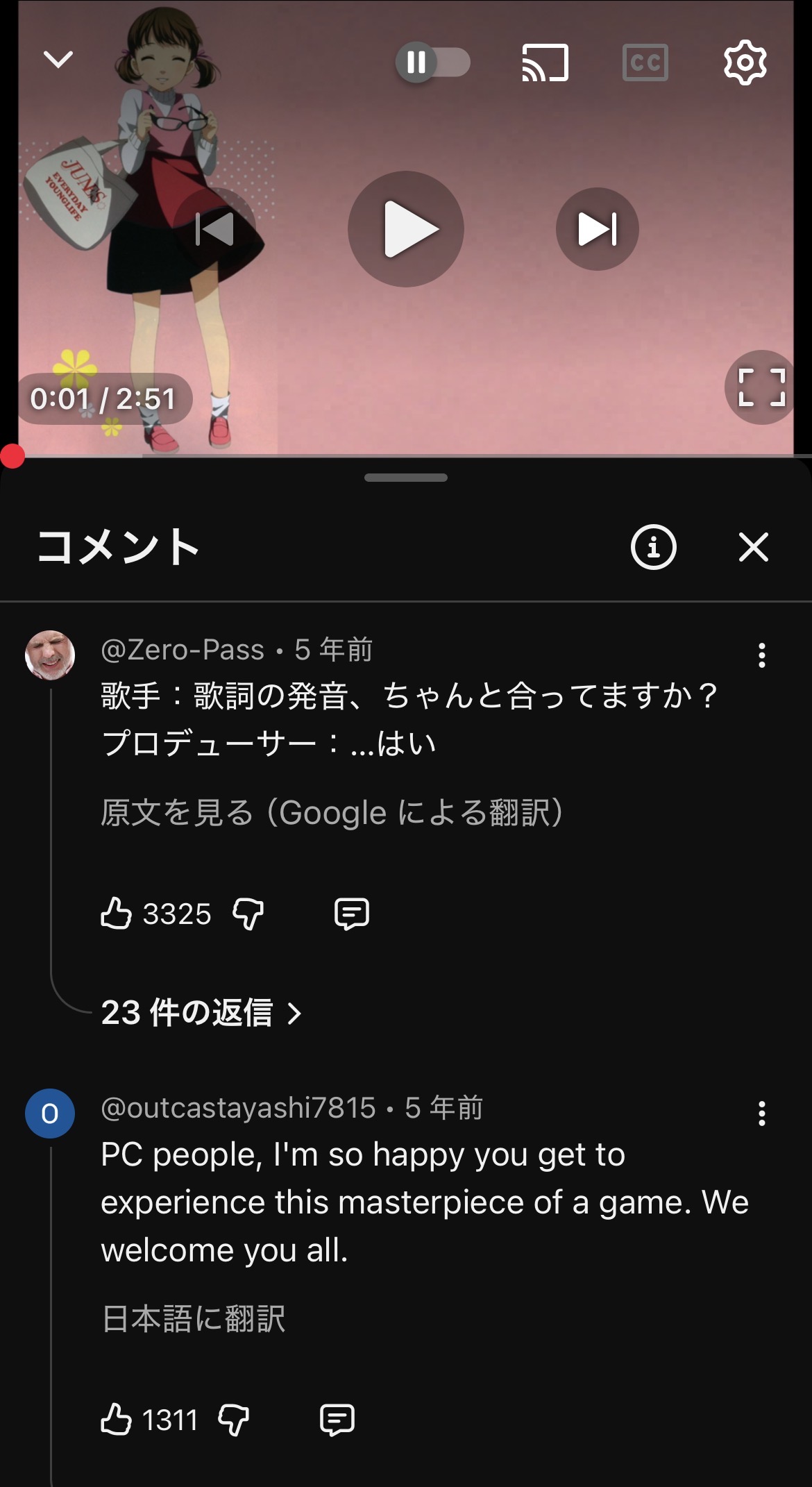Screen dimensions: 812x1487
Task: Like the @Zero-Pass comment
Action: (116, 914)
